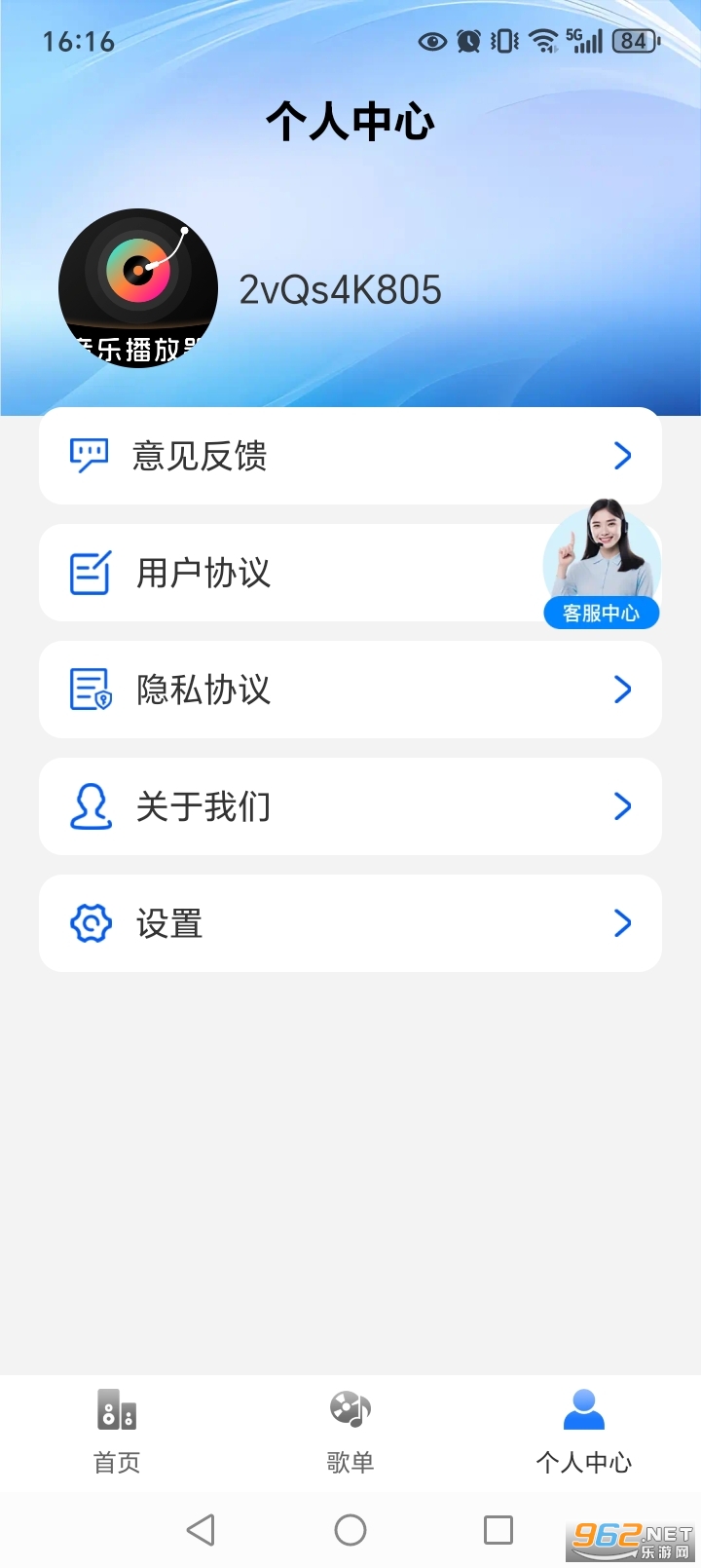Expand the 隐私协议 row via its chevron
Screen dimensions: 701x1568
pos(623,690)
